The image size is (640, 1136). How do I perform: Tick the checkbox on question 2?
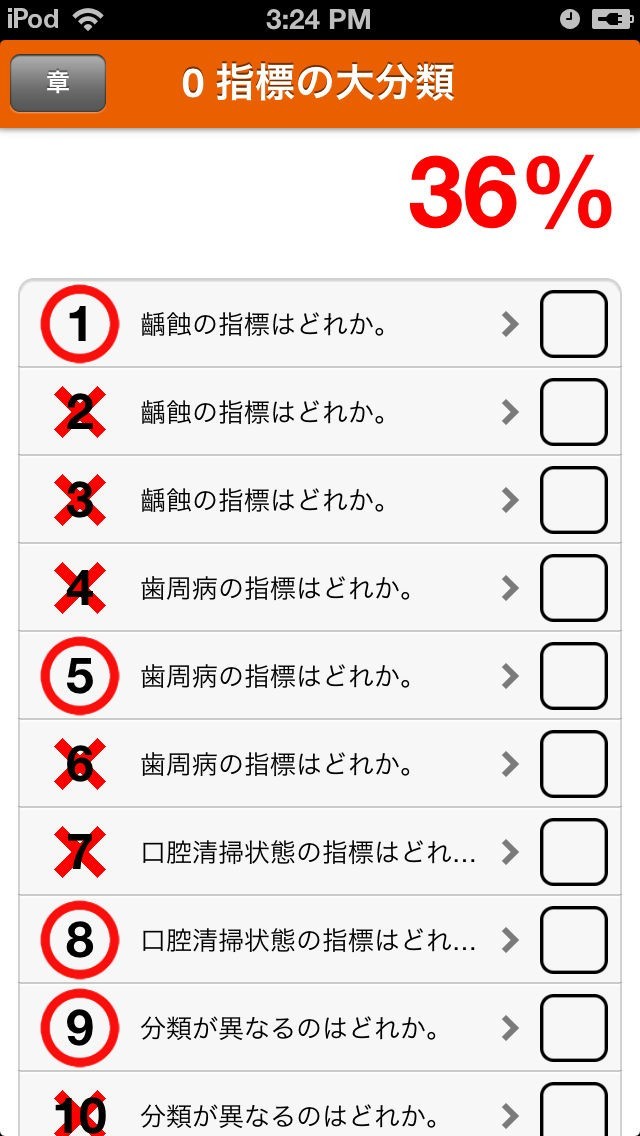574,412
